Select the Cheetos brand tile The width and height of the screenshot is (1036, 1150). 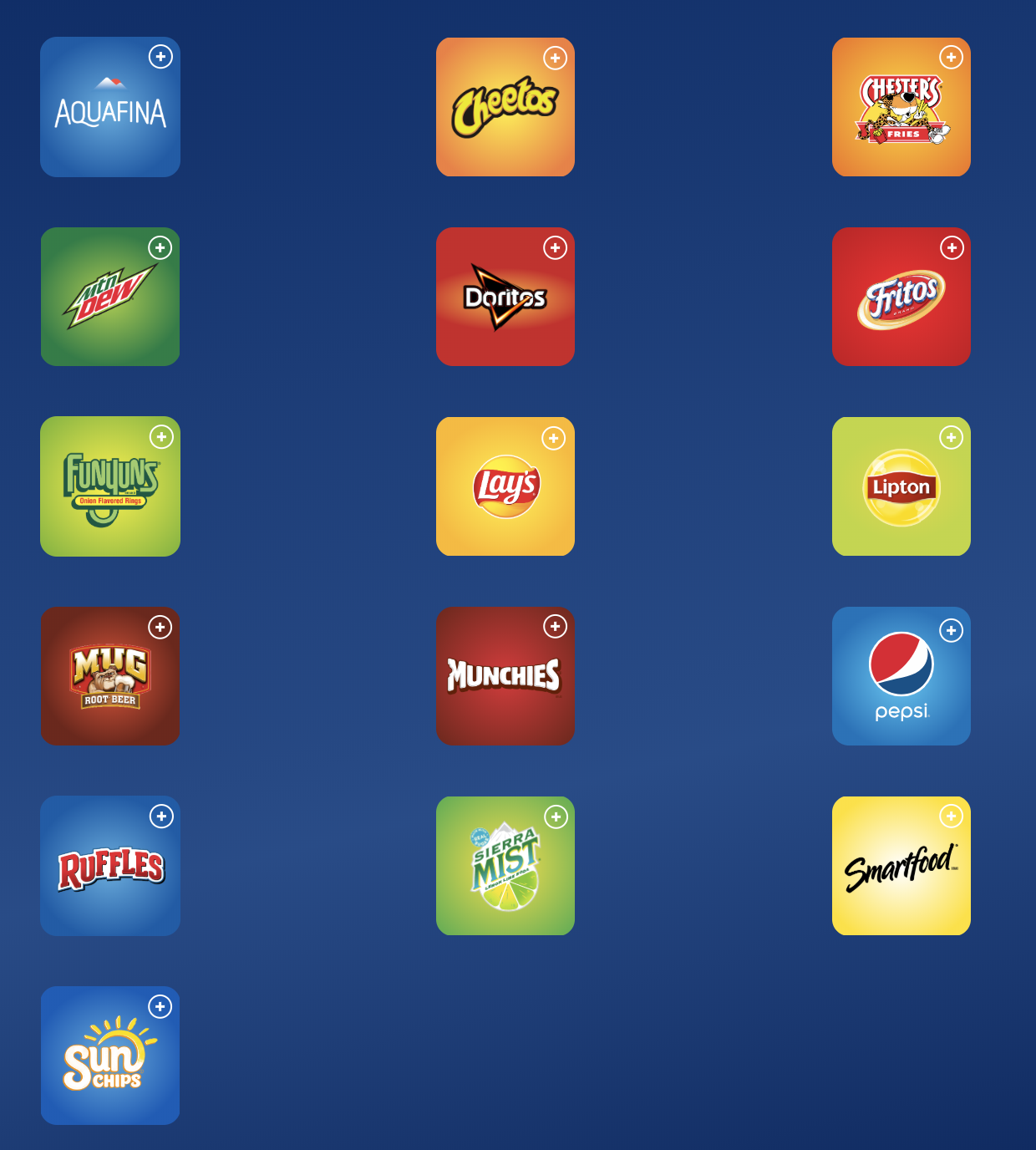pyautogui.click(x=505, y=107)
